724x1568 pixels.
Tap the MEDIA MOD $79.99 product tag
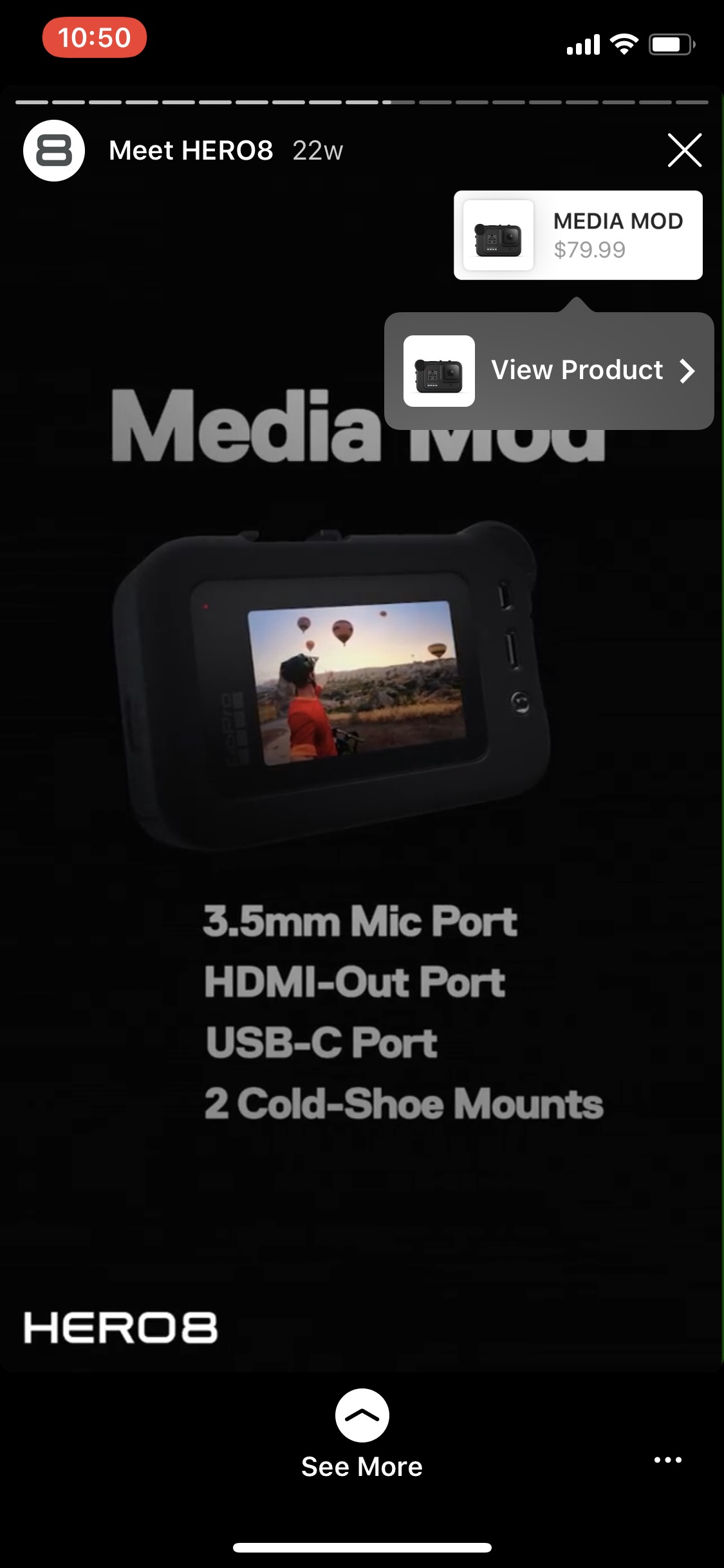click(x=578, y=235)
